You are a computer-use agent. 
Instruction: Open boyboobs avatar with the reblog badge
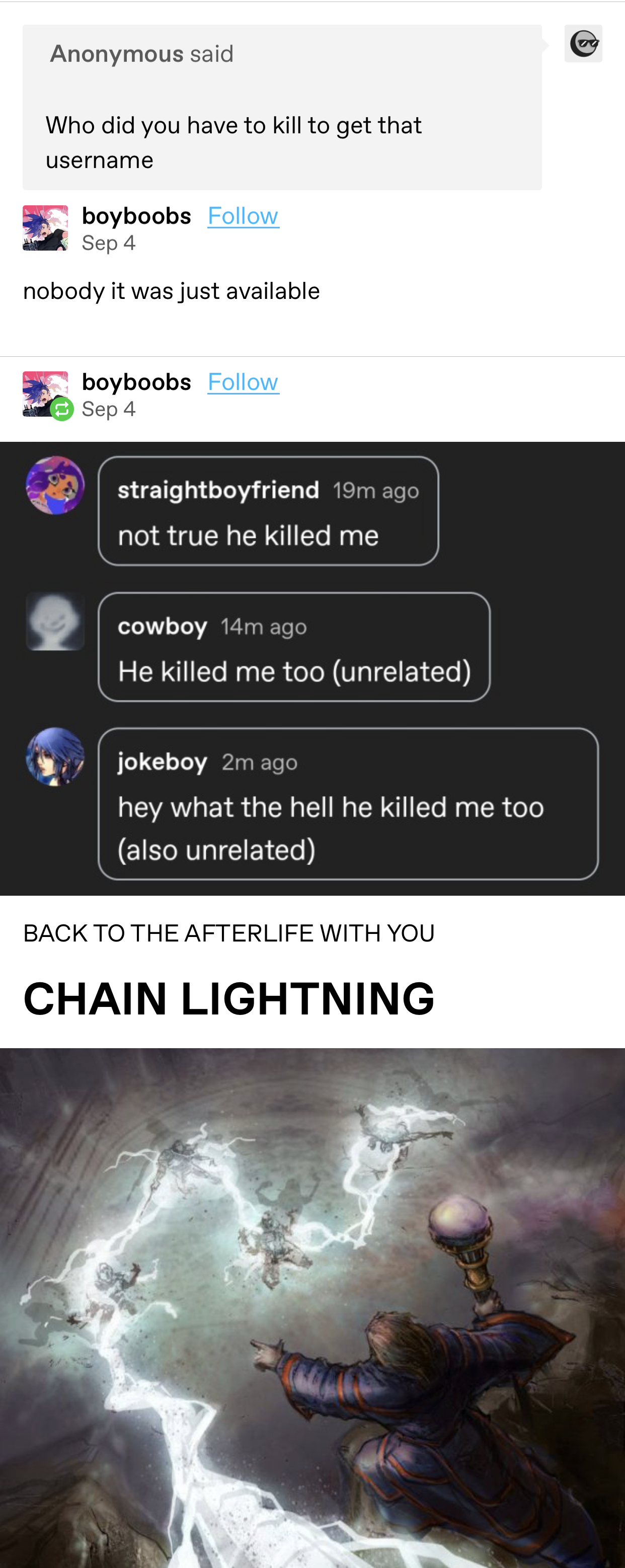(45, 395)
